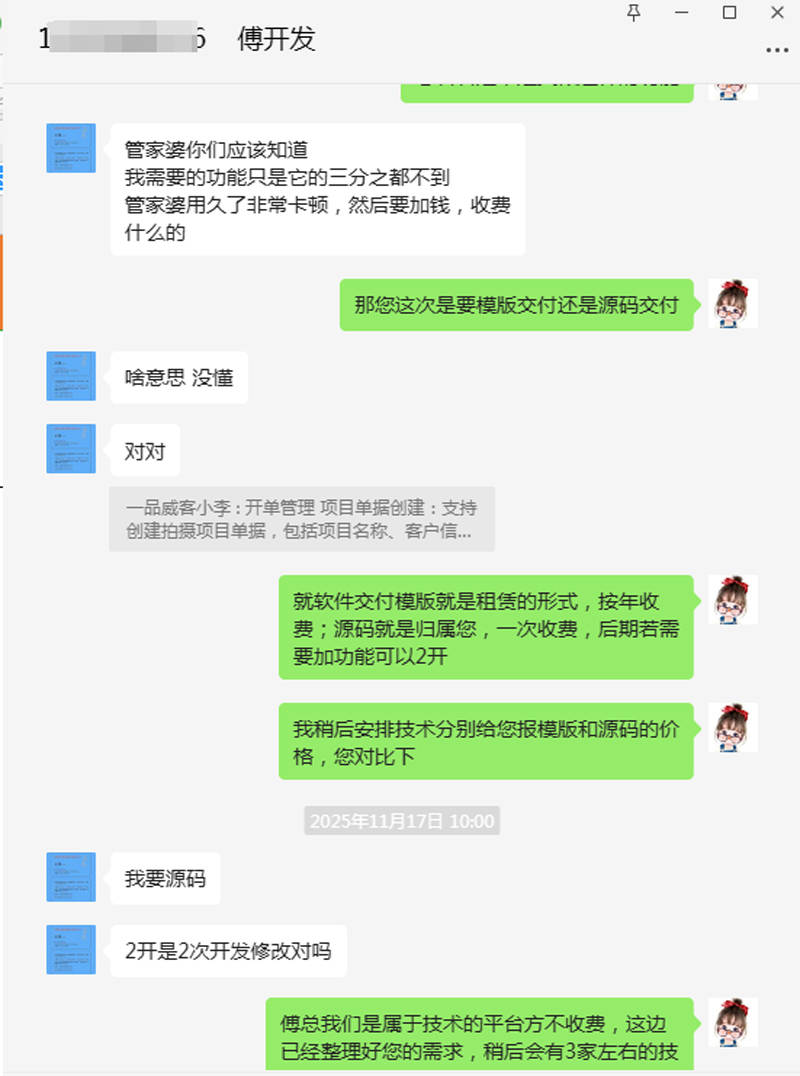Image resolution: width=800 pixels, height=1076 pixels.
Task: Minimize the chat window
Action: point(682,13)
